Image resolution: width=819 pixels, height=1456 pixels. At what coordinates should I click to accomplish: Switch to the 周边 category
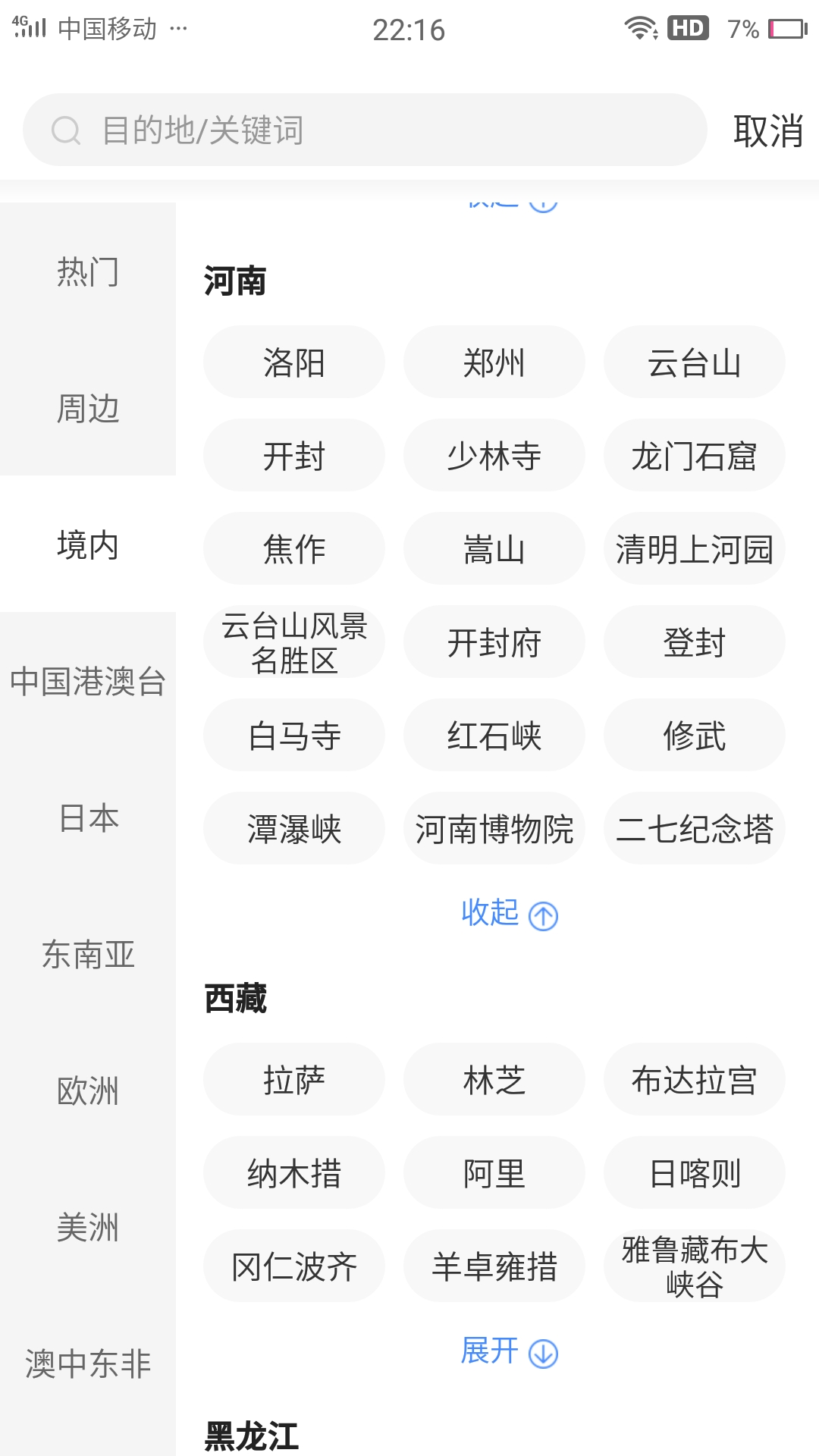[x=88, y=408]
